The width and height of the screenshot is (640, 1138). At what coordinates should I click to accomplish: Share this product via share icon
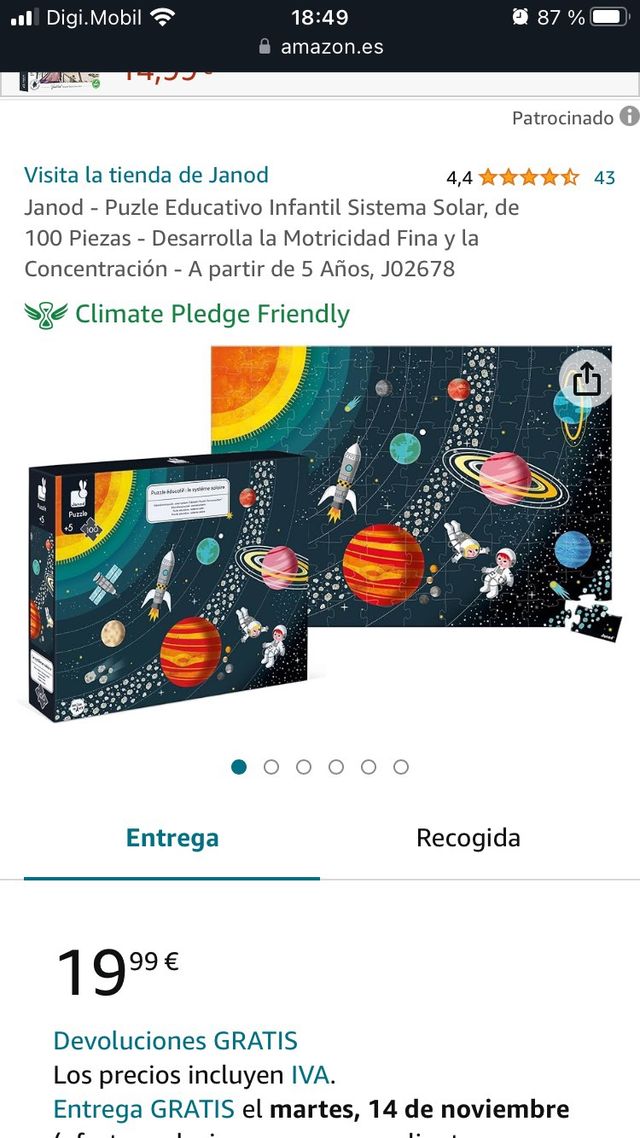tap(586, 379)
